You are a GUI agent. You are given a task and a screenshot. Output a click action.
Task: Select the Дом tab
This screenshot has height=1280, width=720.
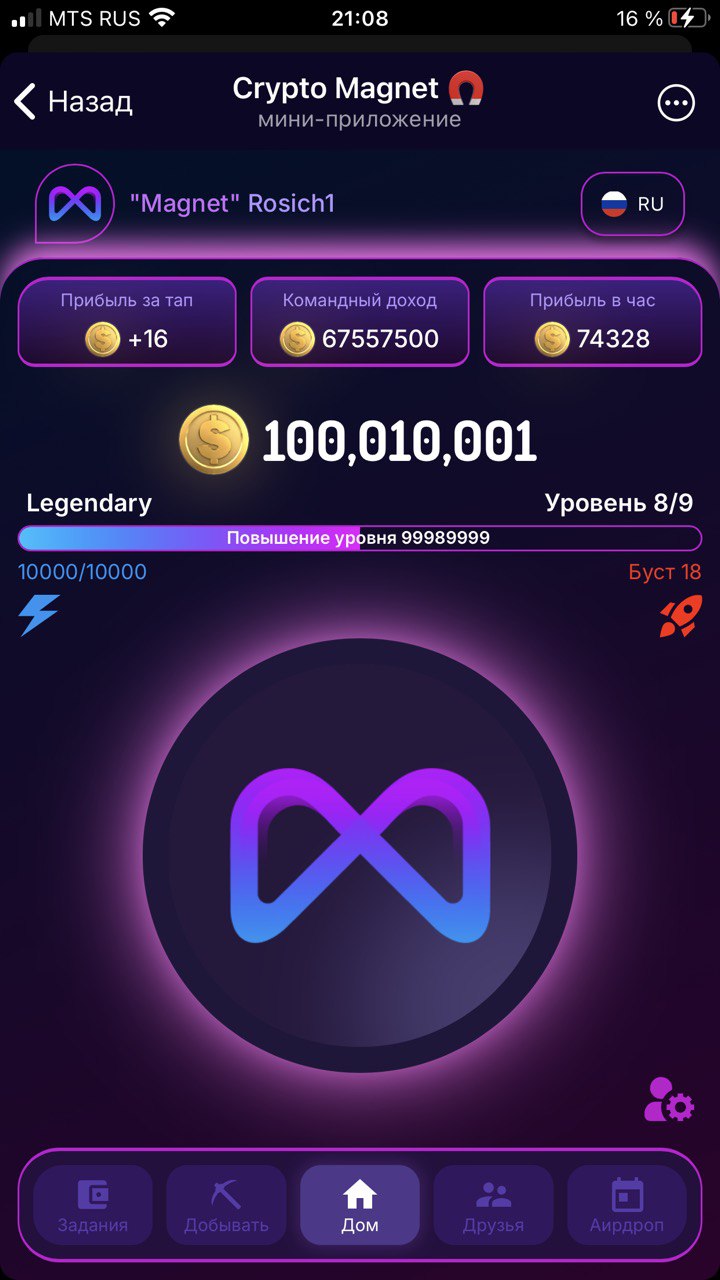pyautogui.click(x=360, y=1205)
